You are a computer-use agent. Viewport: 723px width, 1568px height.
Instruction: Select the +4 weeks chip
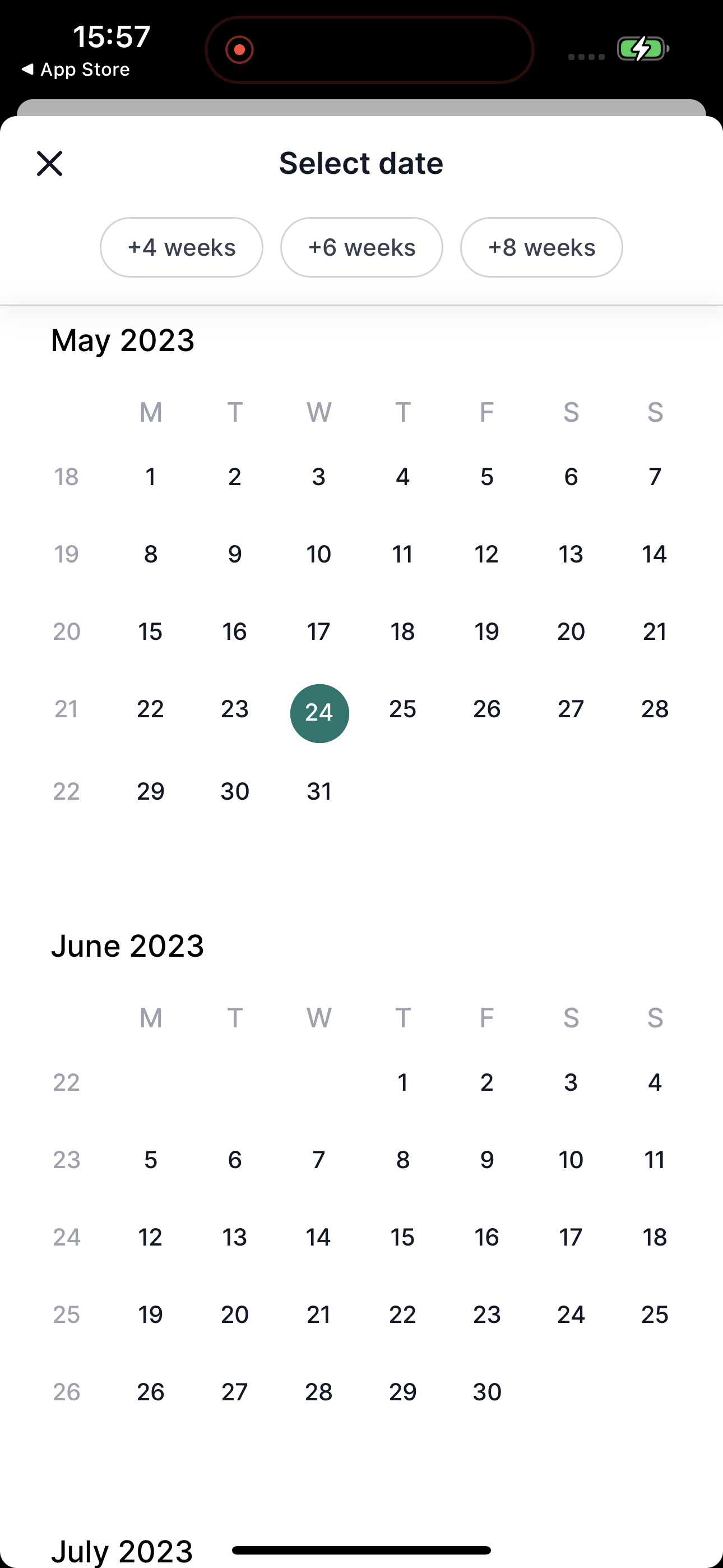pyautogui.click(x=182, y=247)
